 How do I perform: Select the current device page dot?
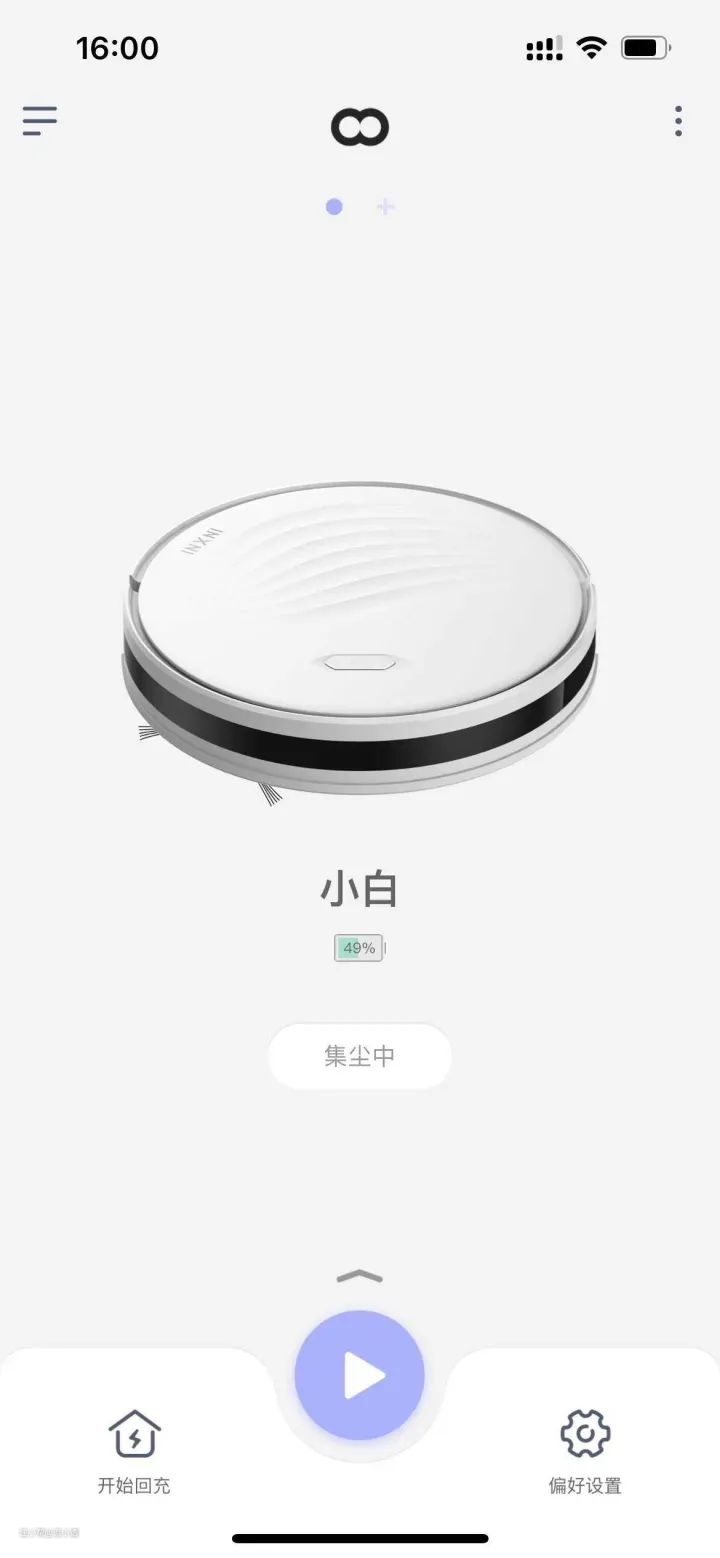click(334, 207)
